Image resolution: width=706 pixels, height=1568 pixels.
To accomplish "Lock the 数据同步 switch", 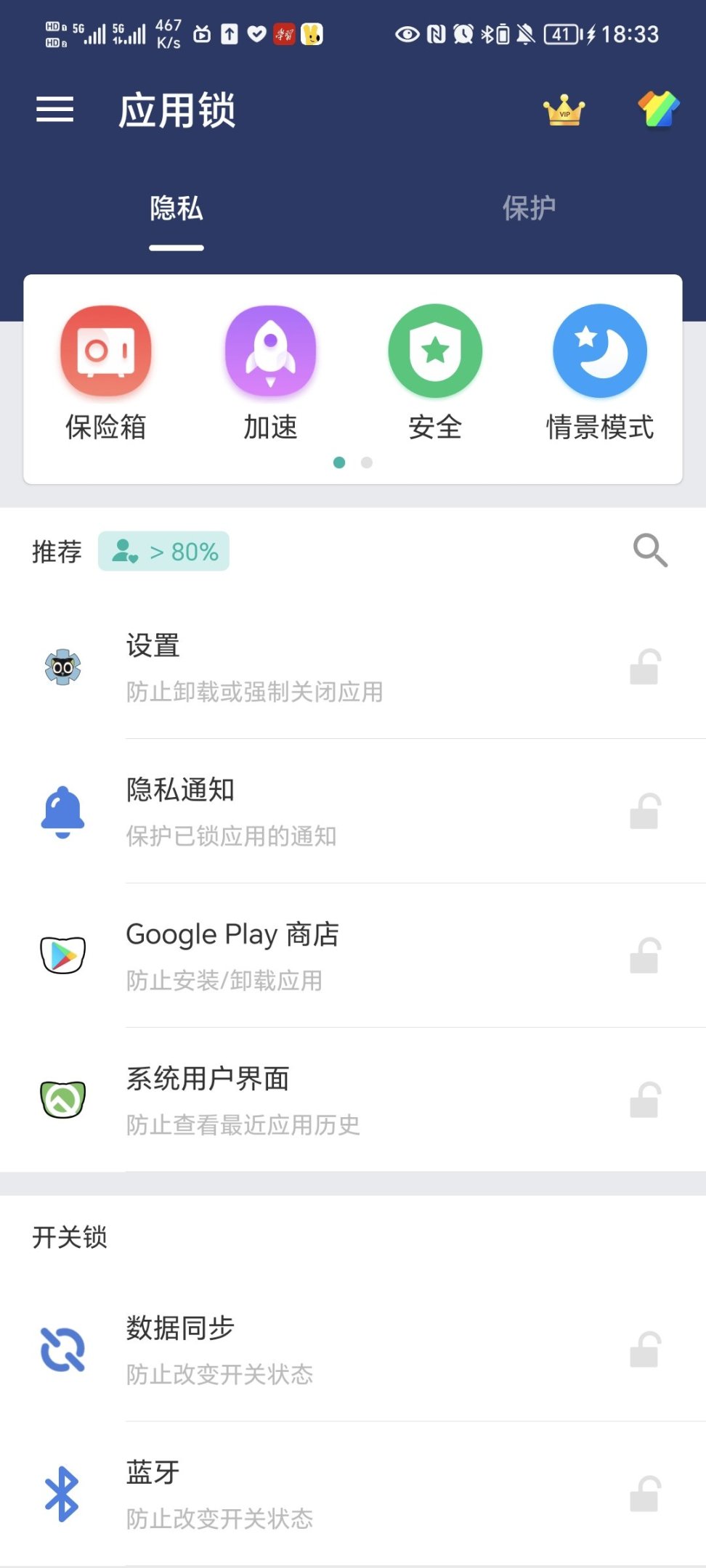I will [x=644, y=1350].
